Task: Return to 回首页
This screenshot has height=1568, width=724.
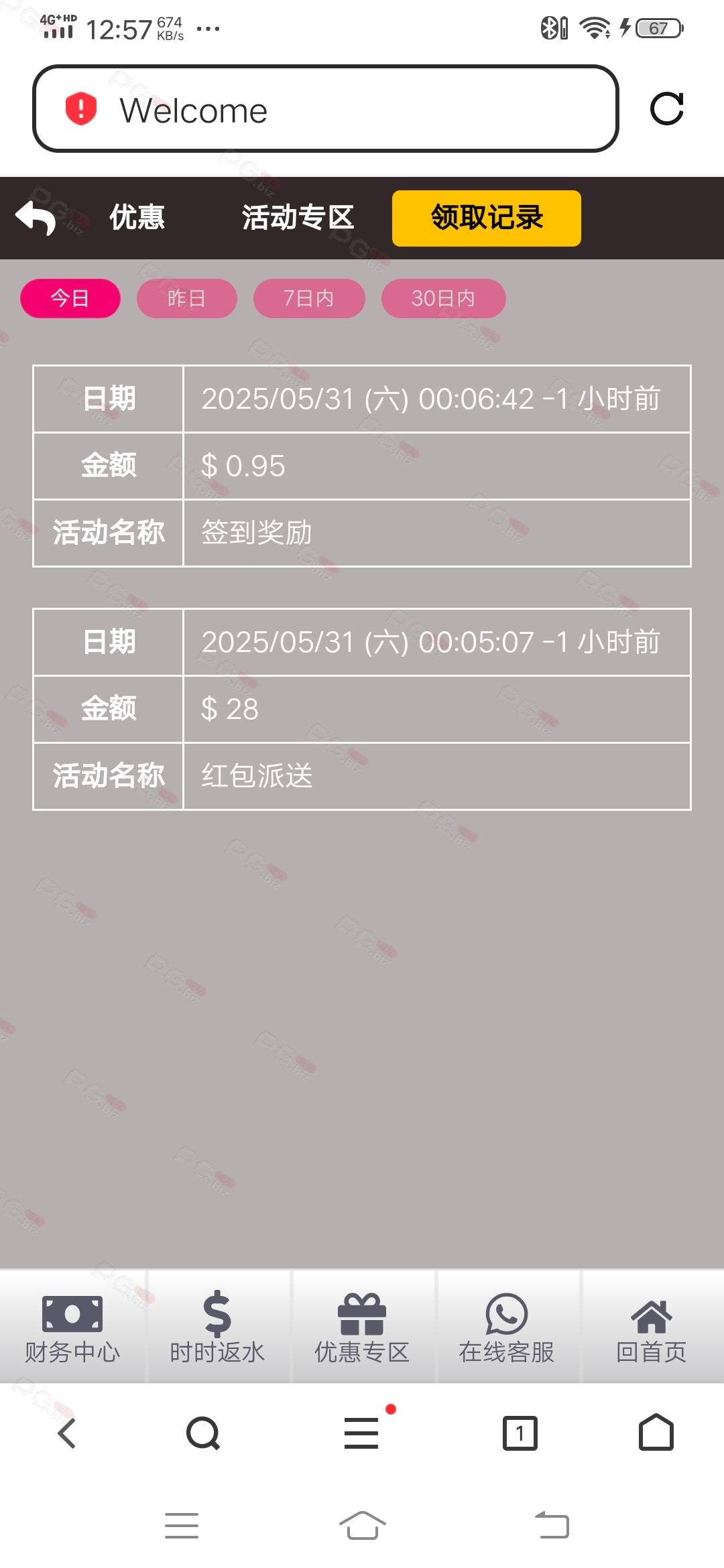Action: [652, 1327]
